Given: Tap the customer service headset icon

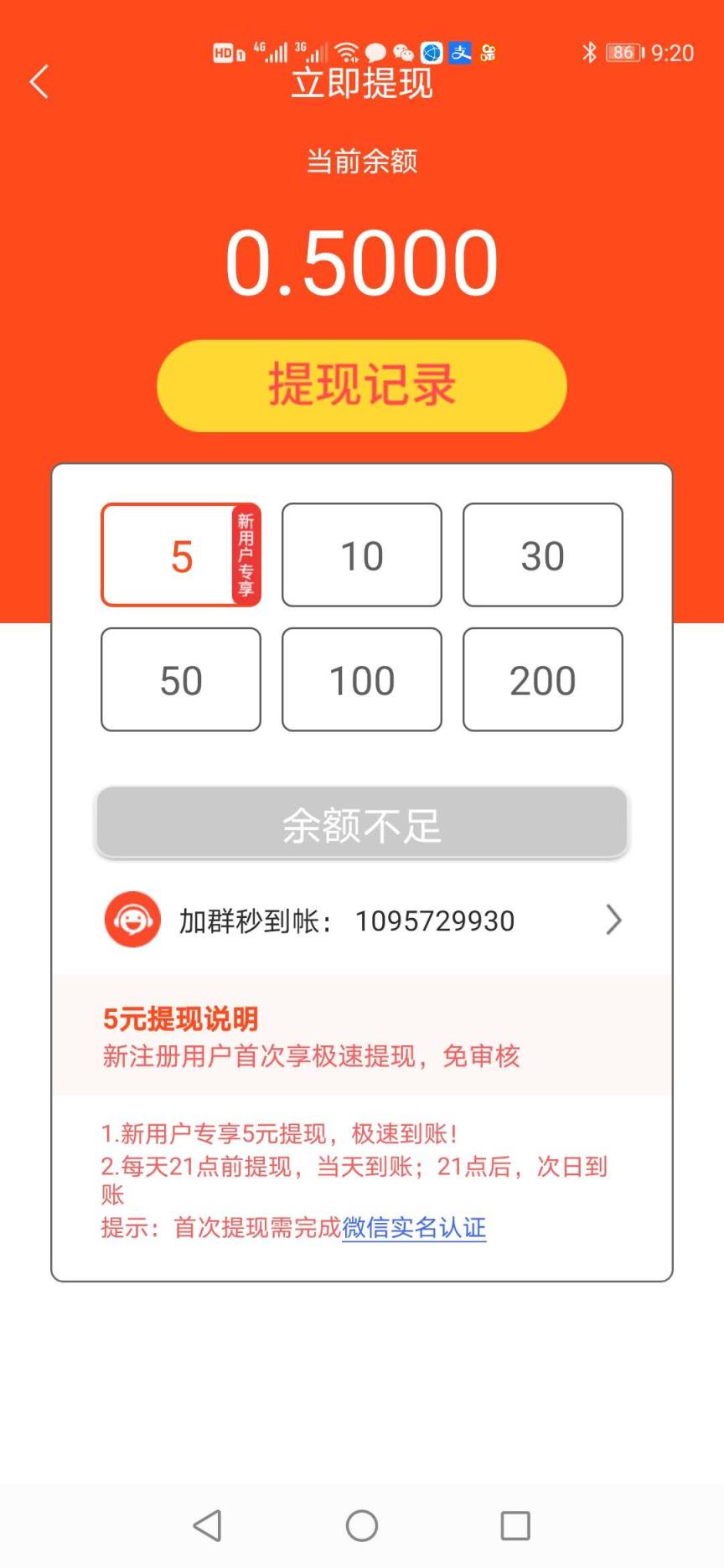Looking at the screenshot, I should (132, 920).
